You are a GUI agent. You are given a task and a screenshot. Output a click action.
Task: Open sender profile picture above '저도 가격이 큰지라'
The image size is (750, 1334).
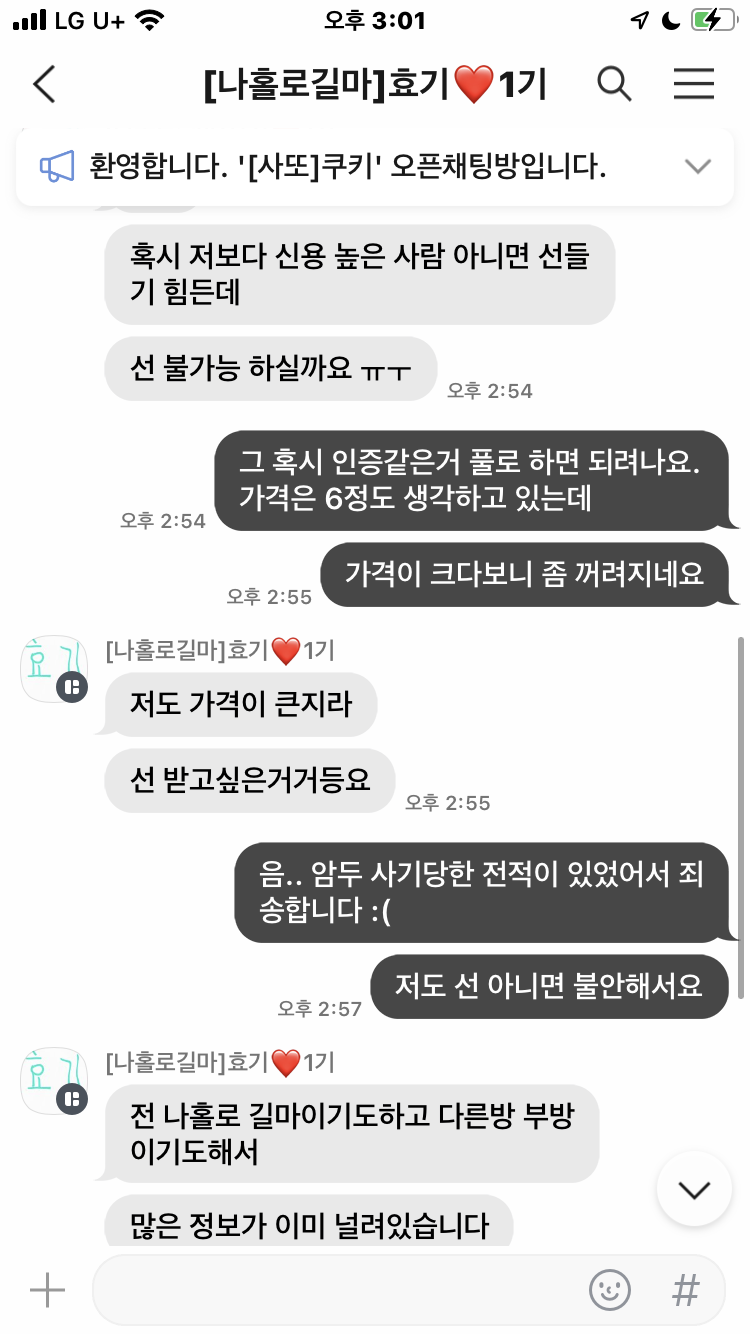(x=54, y=669)
